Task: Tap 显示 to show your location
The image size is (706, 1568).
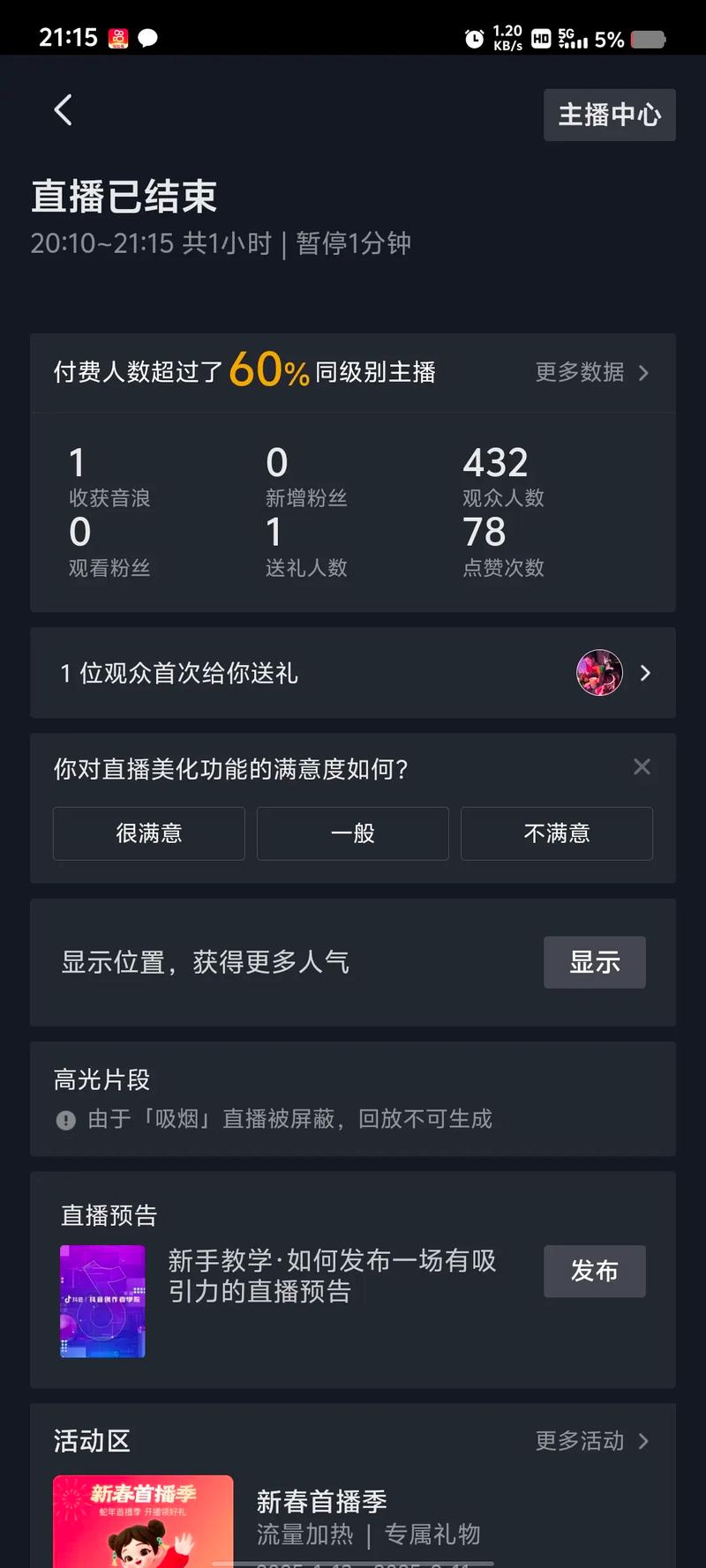Action: click(x=594, y=962)
